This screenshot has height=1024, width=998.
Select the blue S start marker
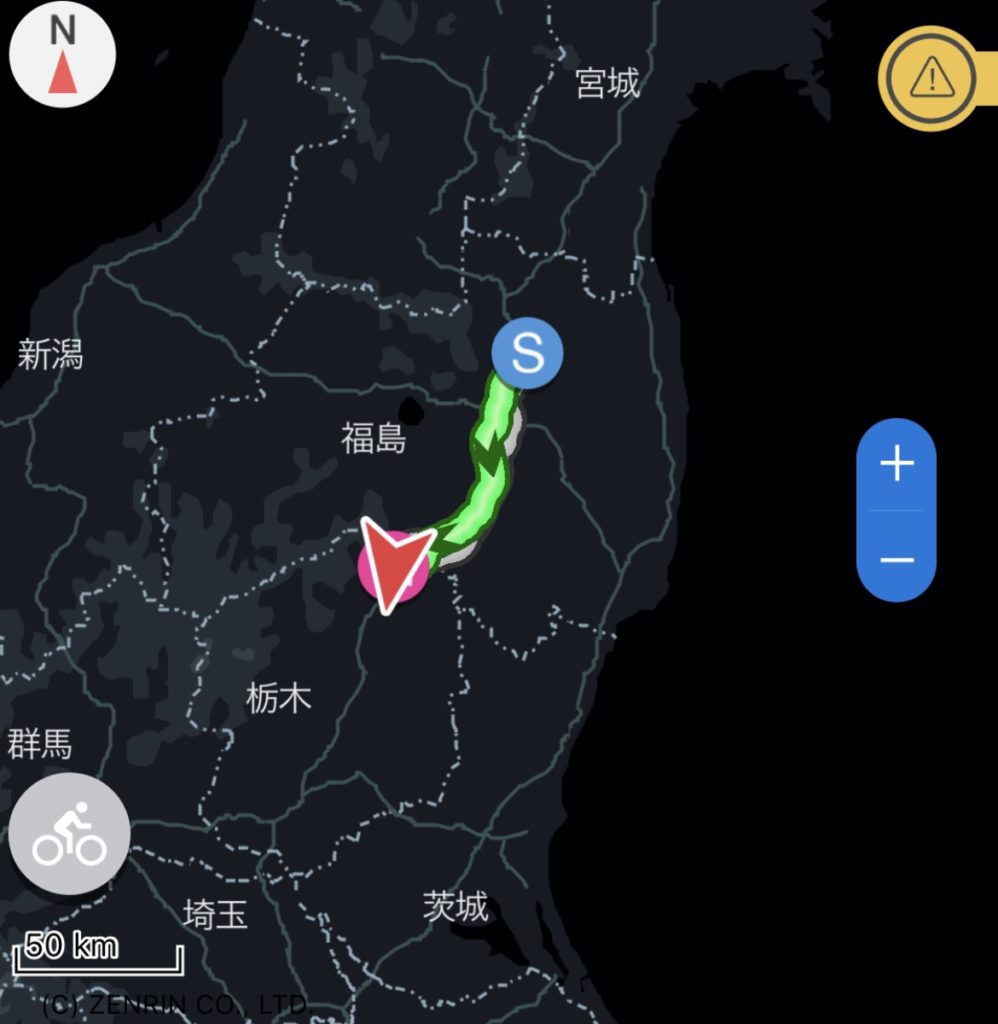(x=527, y=352)
